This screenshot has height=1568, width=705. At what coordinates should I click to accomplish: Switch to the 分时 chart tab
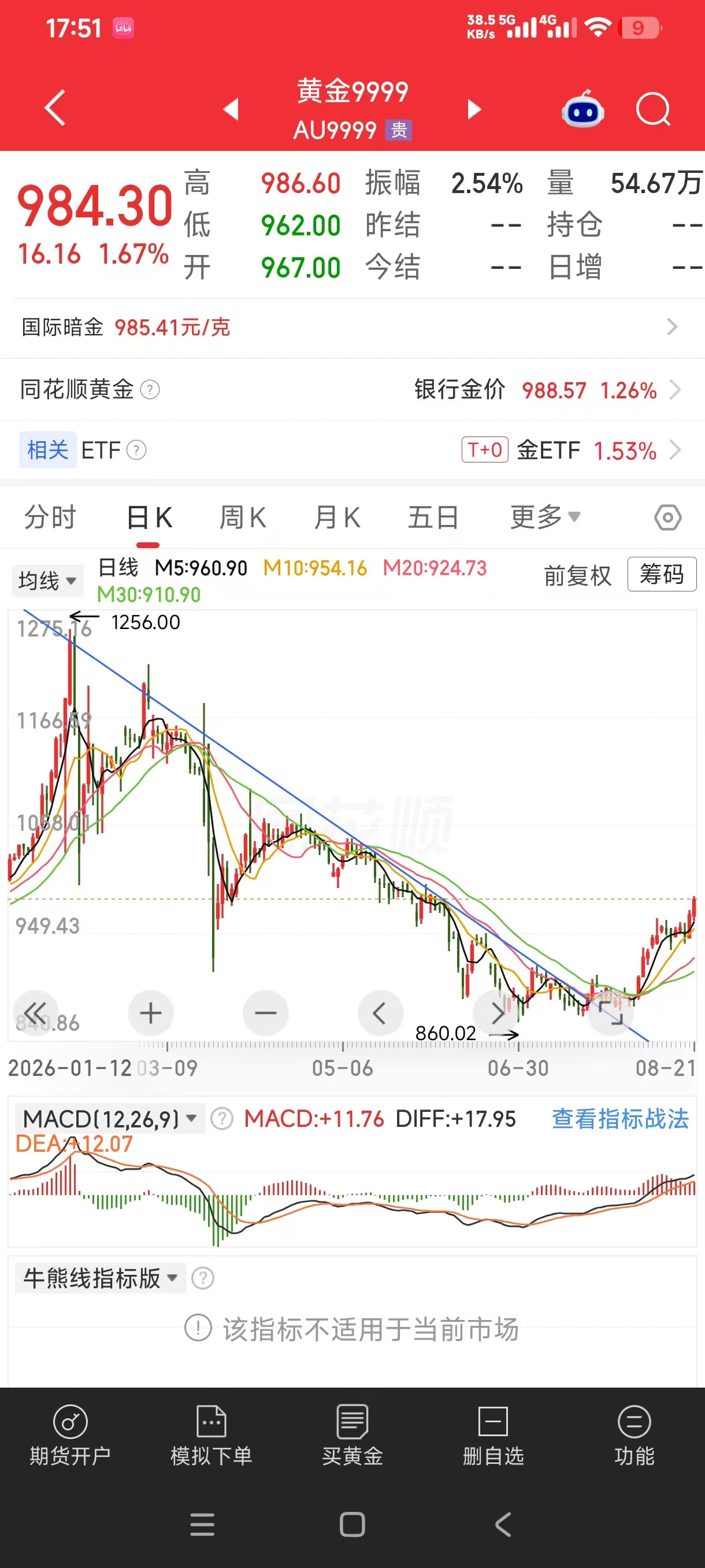(50, 517)
